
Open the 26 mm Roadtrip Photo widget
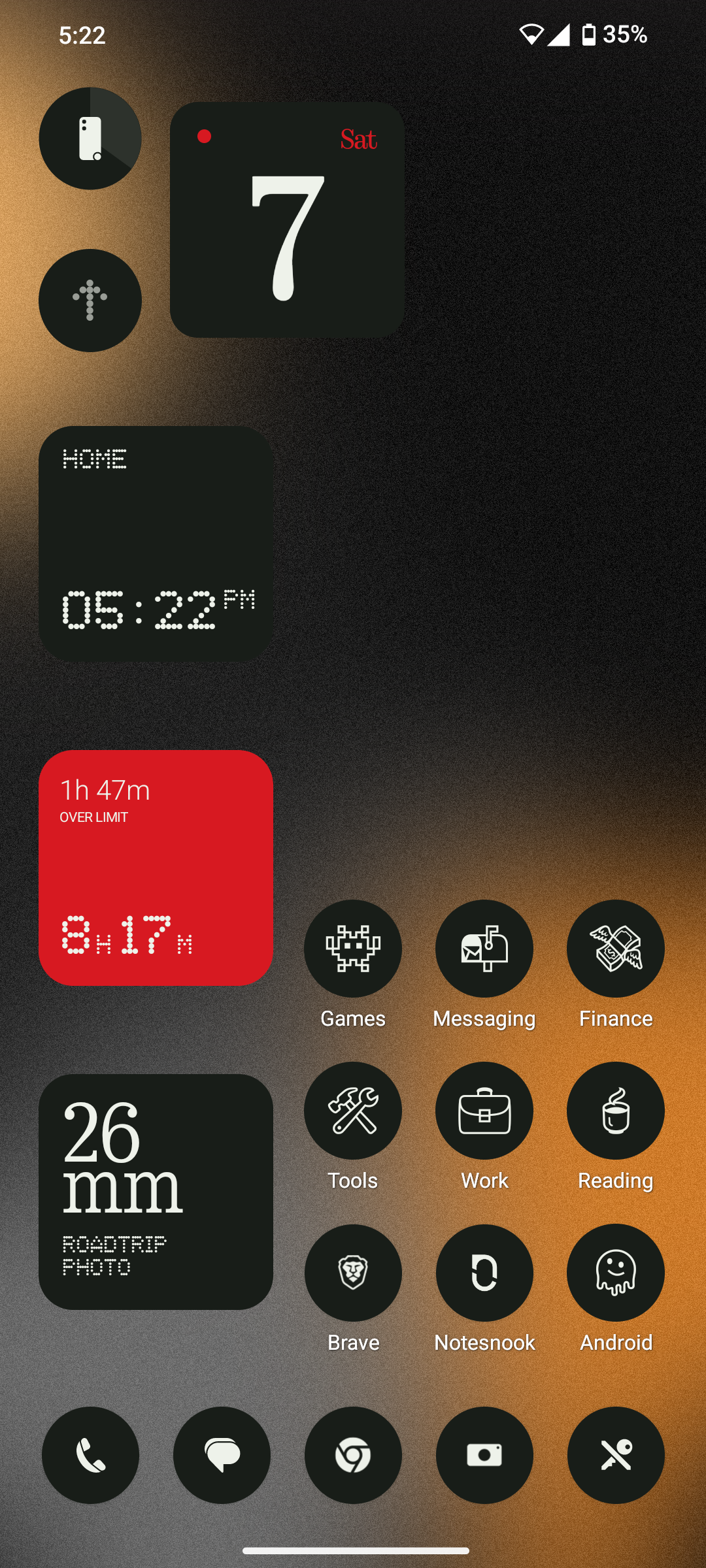(x=156, y=1192)
